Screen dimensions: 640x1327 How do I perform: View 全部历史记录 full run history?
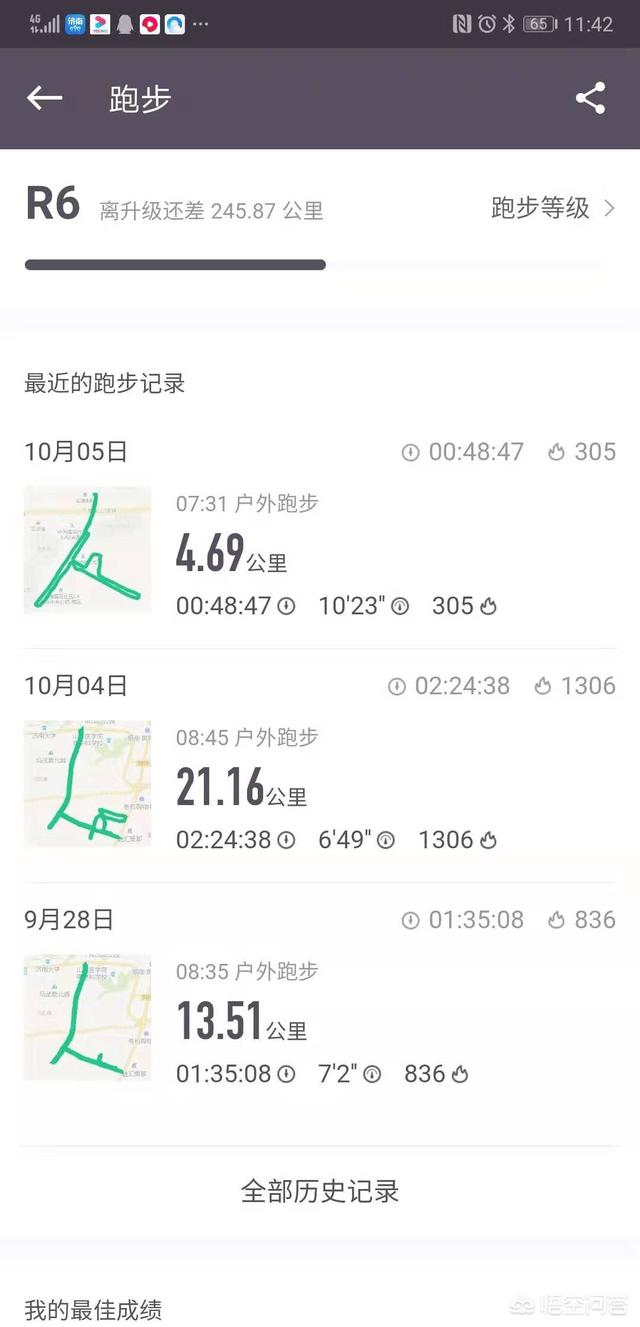[320, 1191]
